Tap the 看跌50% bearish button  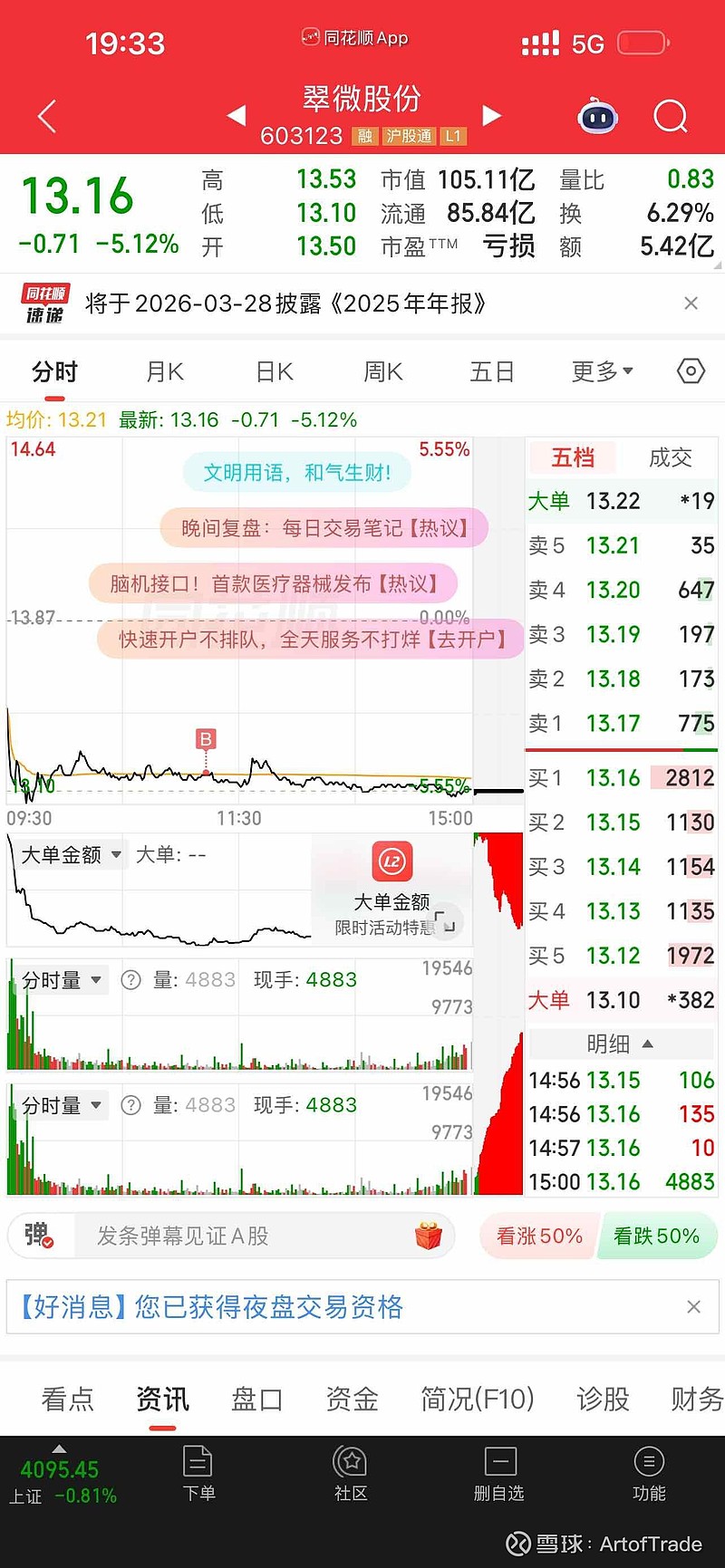pyautogui.click(x=658, y=1236)
